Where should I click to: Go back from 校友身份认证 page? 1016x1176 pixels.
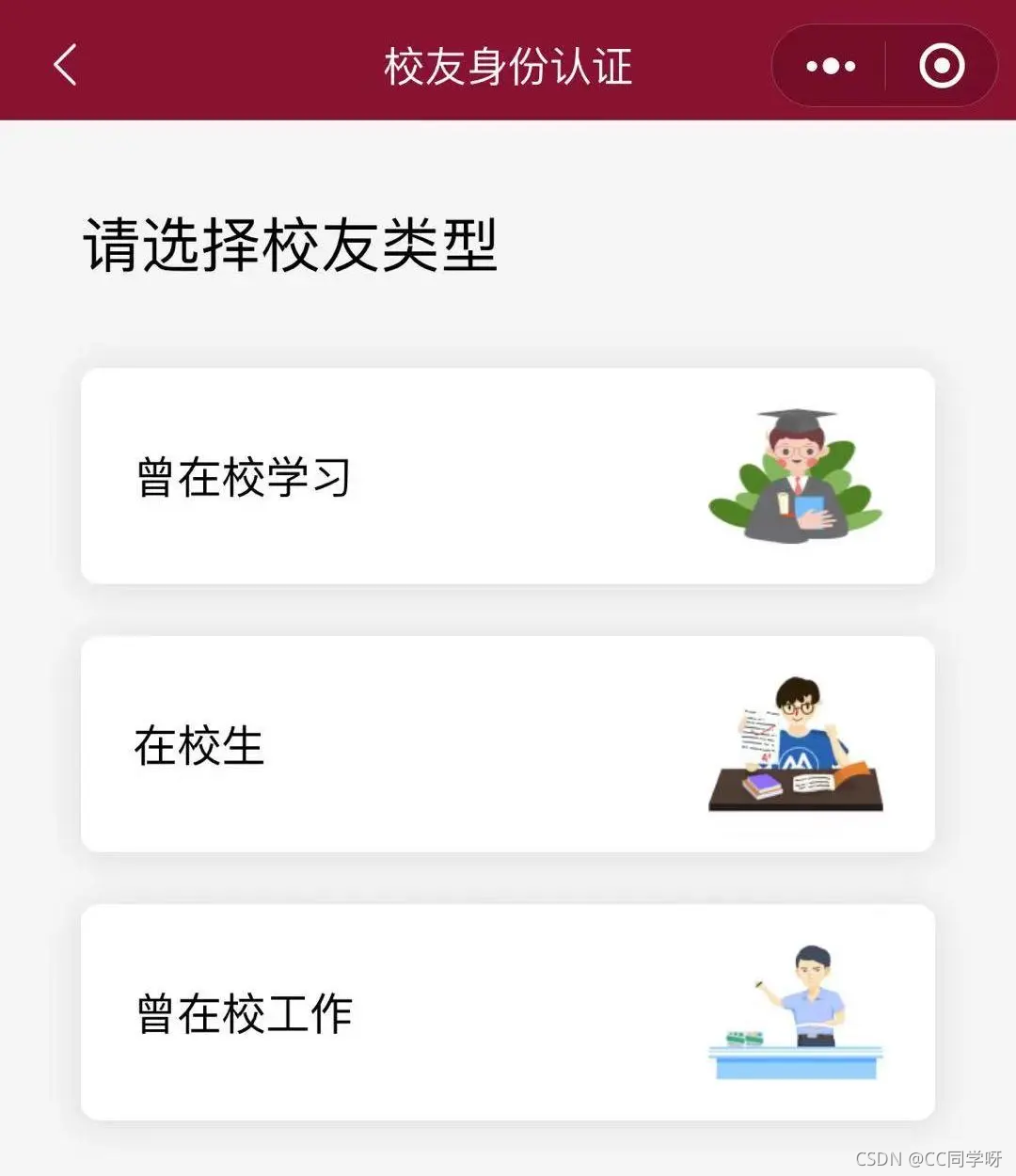(x=65, y=65)
